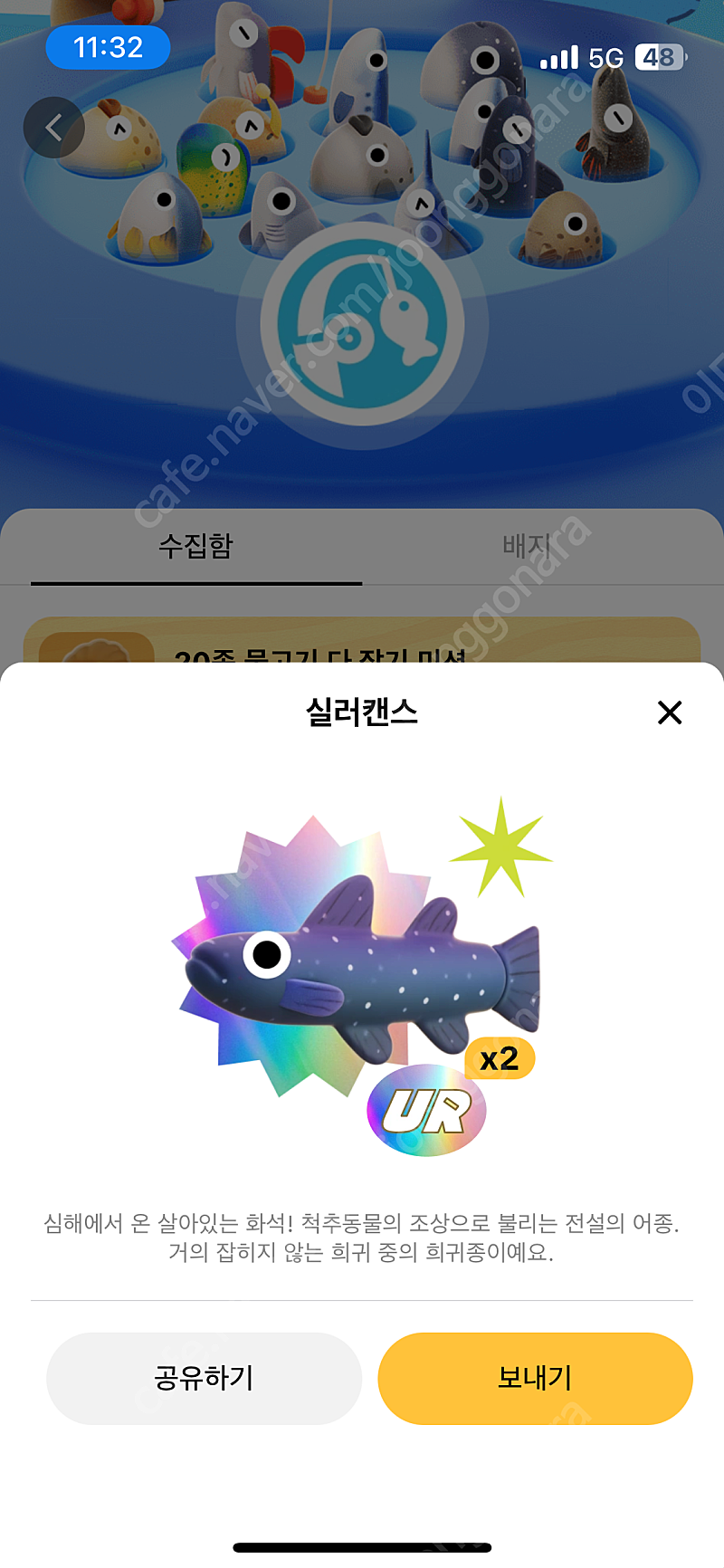Switch to the 배지 tab
724x1568 pixels.
(528, 546)
